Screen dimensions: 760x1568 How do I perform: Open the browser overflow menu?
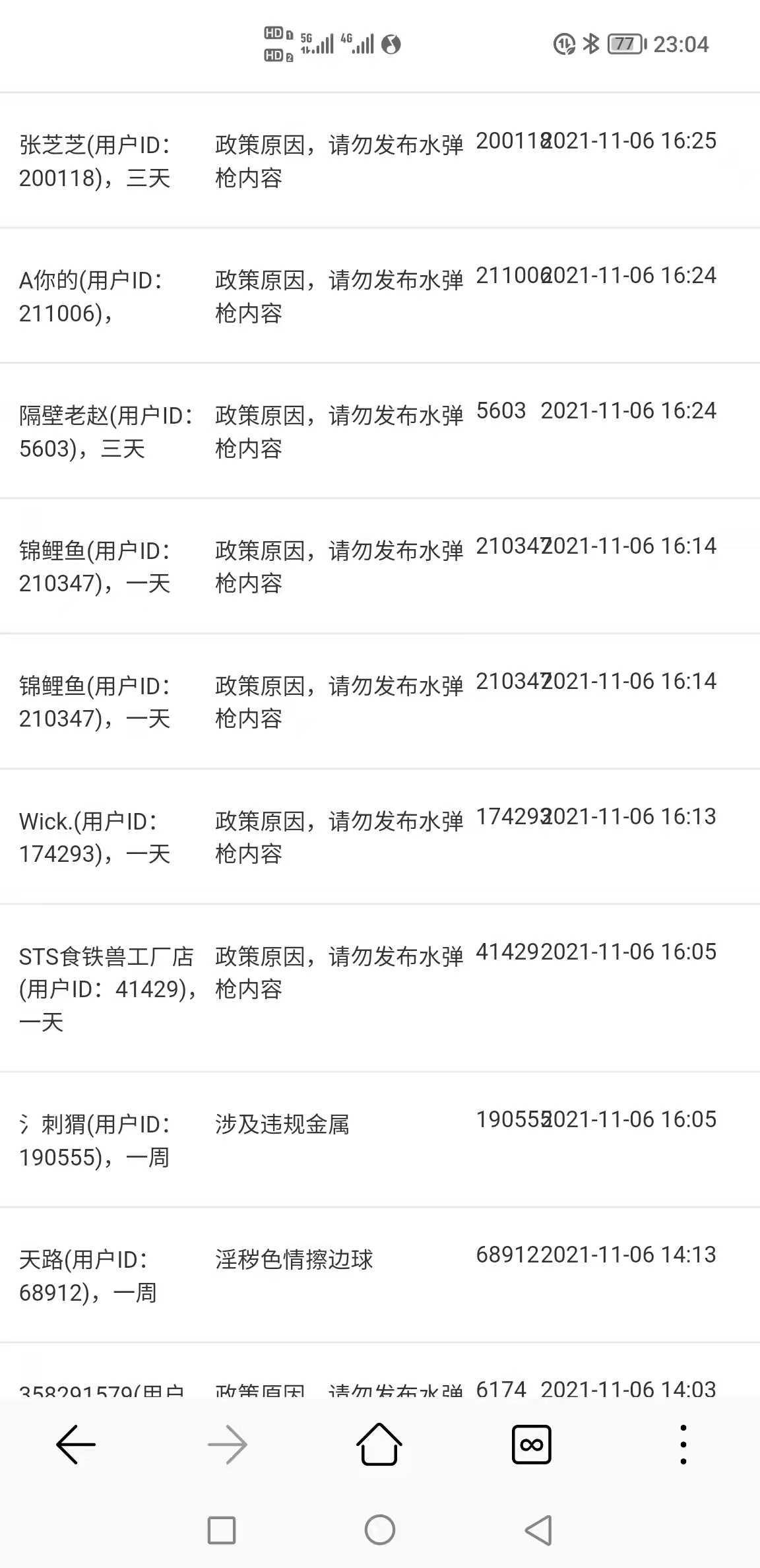click(683, 1445)
